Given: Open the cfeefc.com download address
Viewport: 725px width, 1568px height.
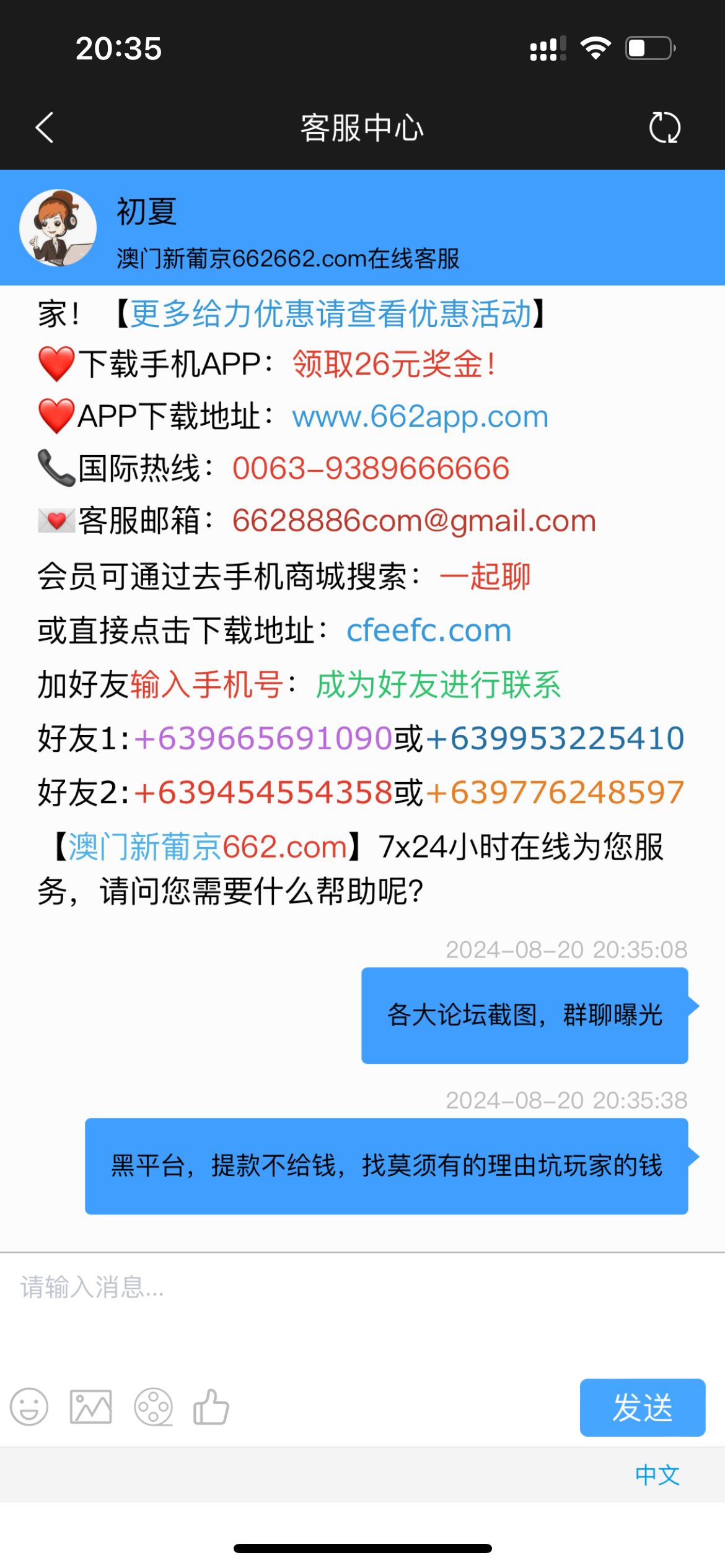Looking at the screenshot, I should (x=429, y=630).
